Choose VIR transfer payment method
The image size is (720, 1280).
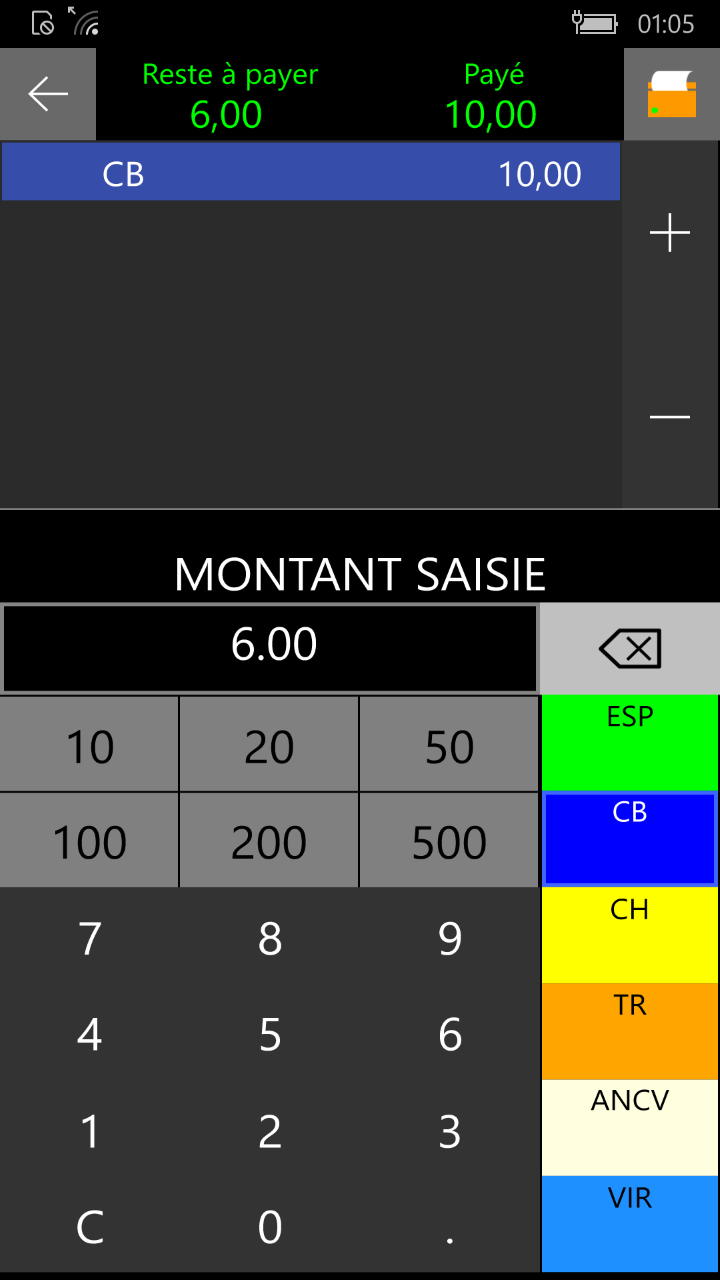click(x=629, y=1223)
